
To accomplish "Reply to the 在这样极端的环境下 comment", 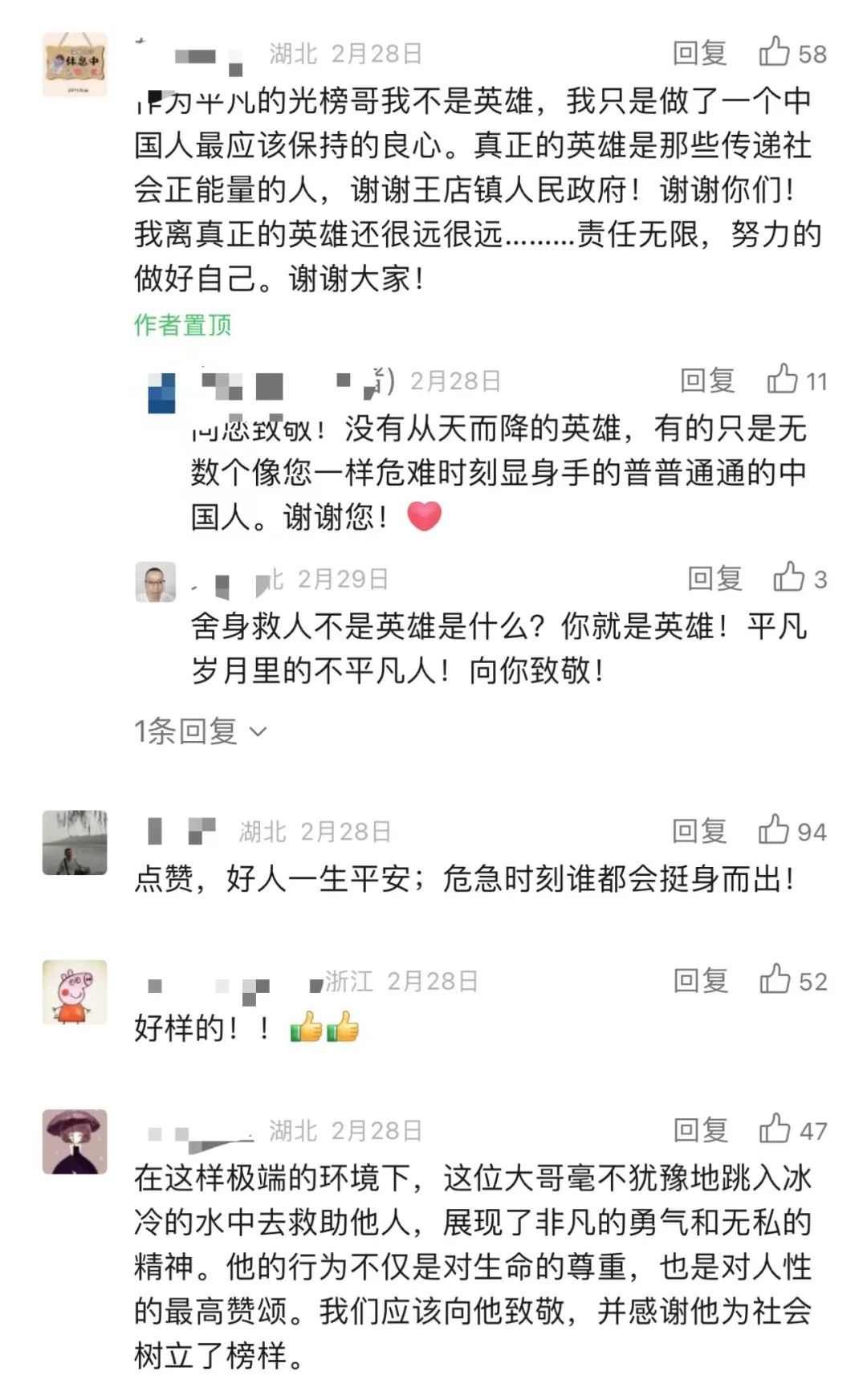I will pos(701,1130).
